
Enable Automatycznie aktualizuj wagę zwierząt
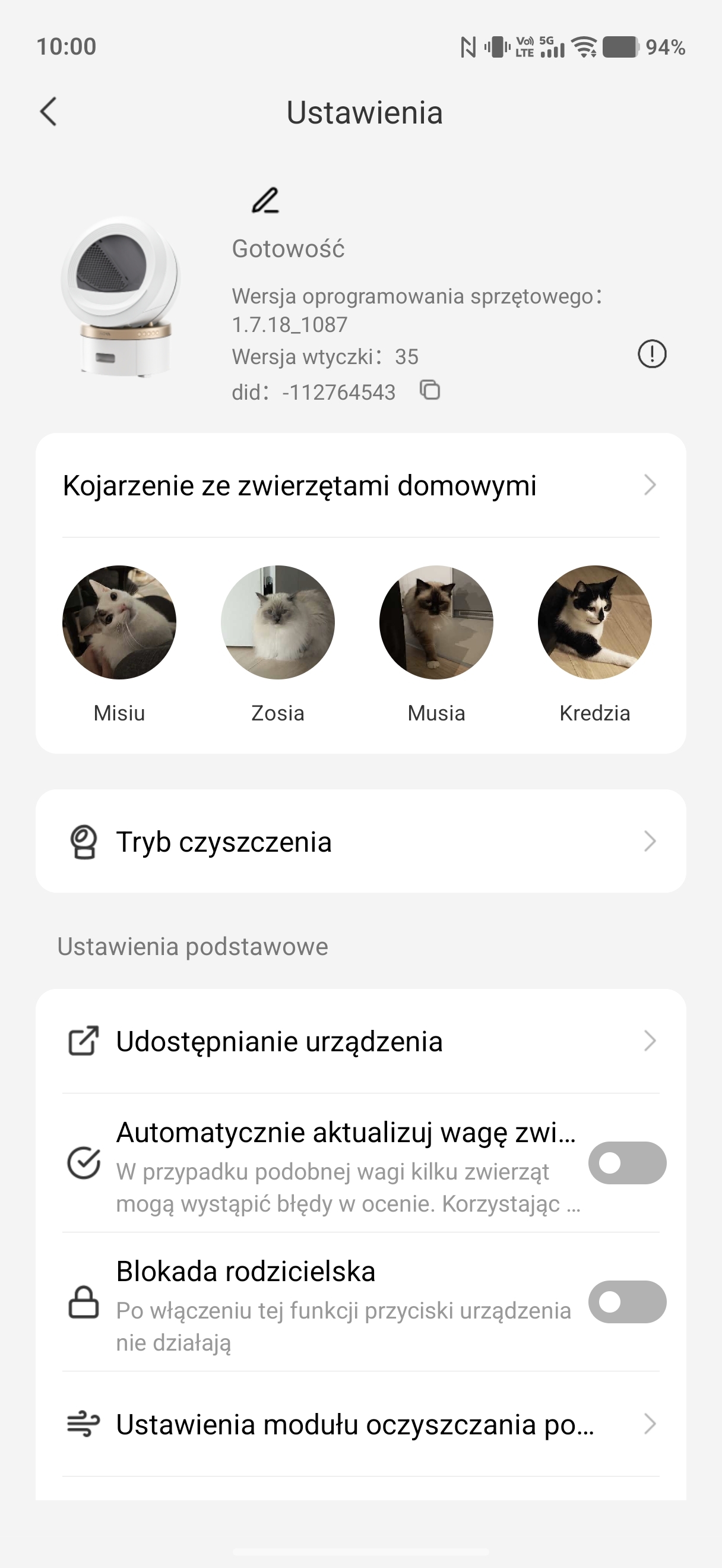pos(626,1163)
